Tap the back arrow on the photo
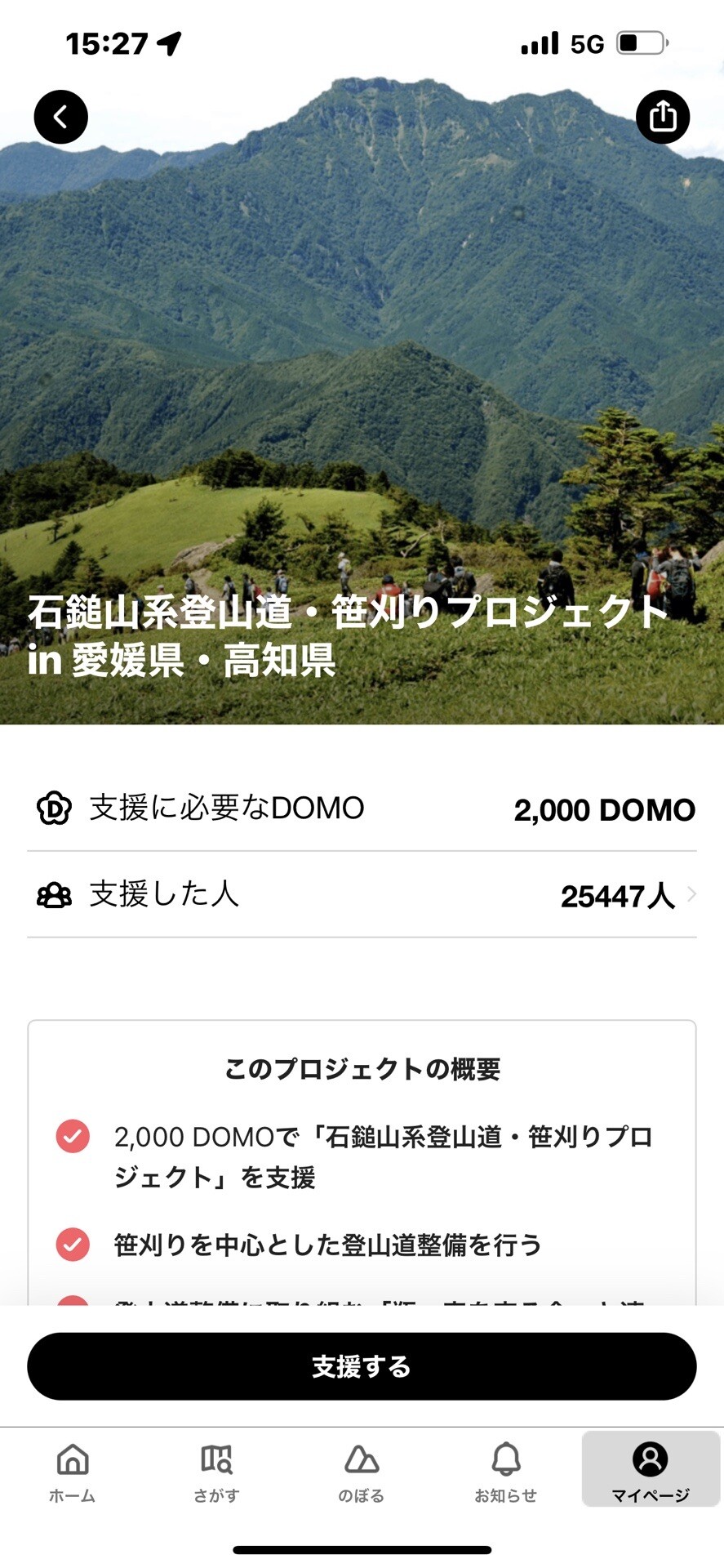The width and height of the screenshot is (724, 1568). 60,117
